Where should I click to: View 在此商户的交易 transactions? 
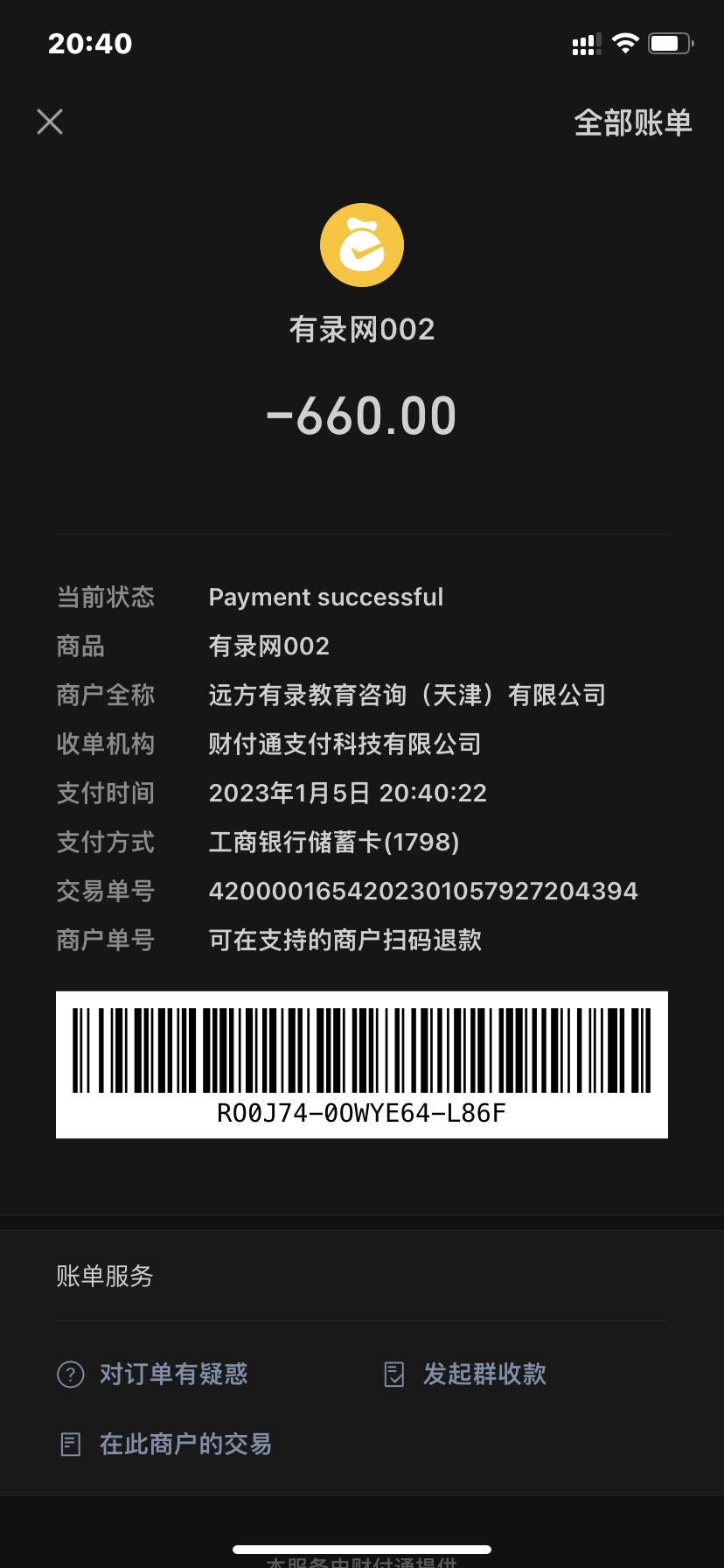[x=166, y=1444]
